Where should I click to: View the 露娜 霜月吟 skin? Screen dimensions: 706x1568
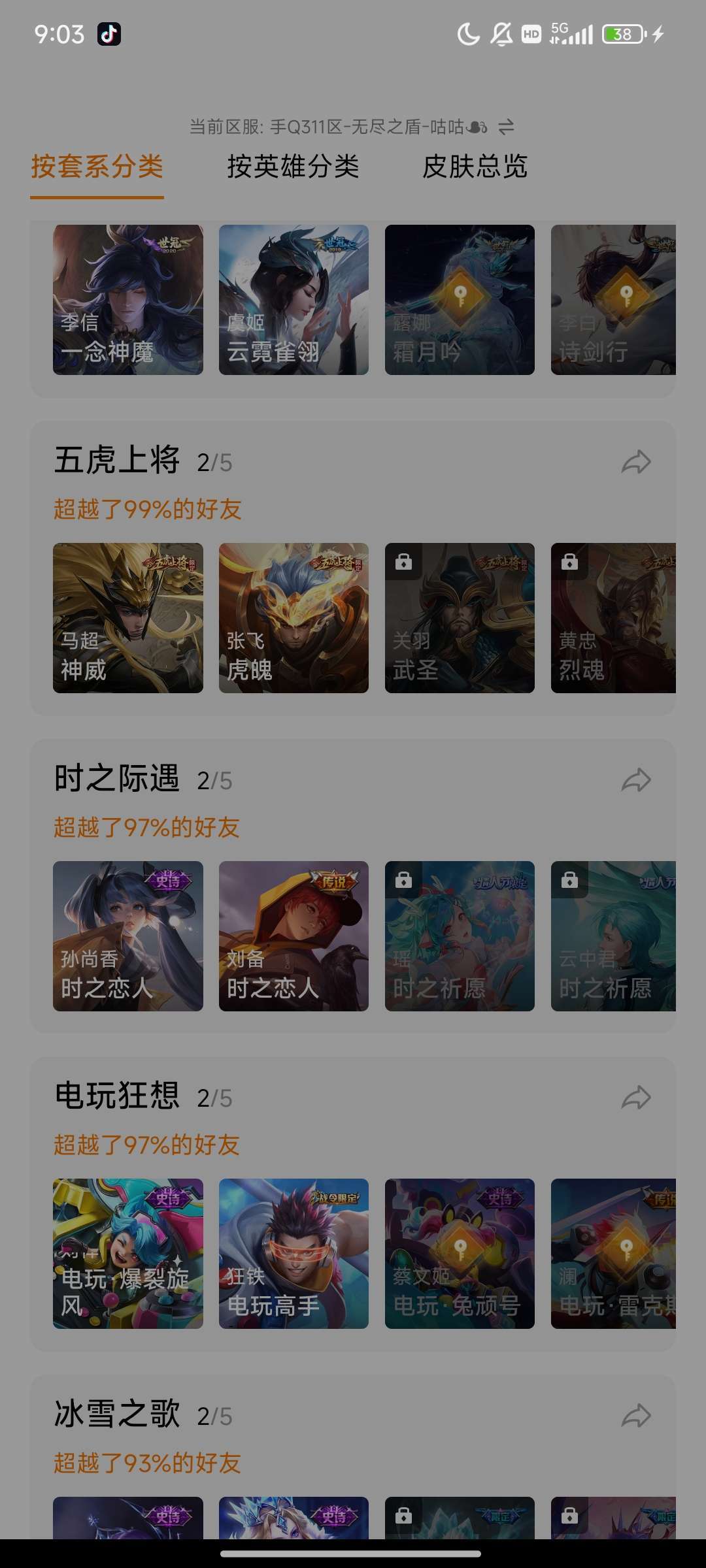coord(460,300)
